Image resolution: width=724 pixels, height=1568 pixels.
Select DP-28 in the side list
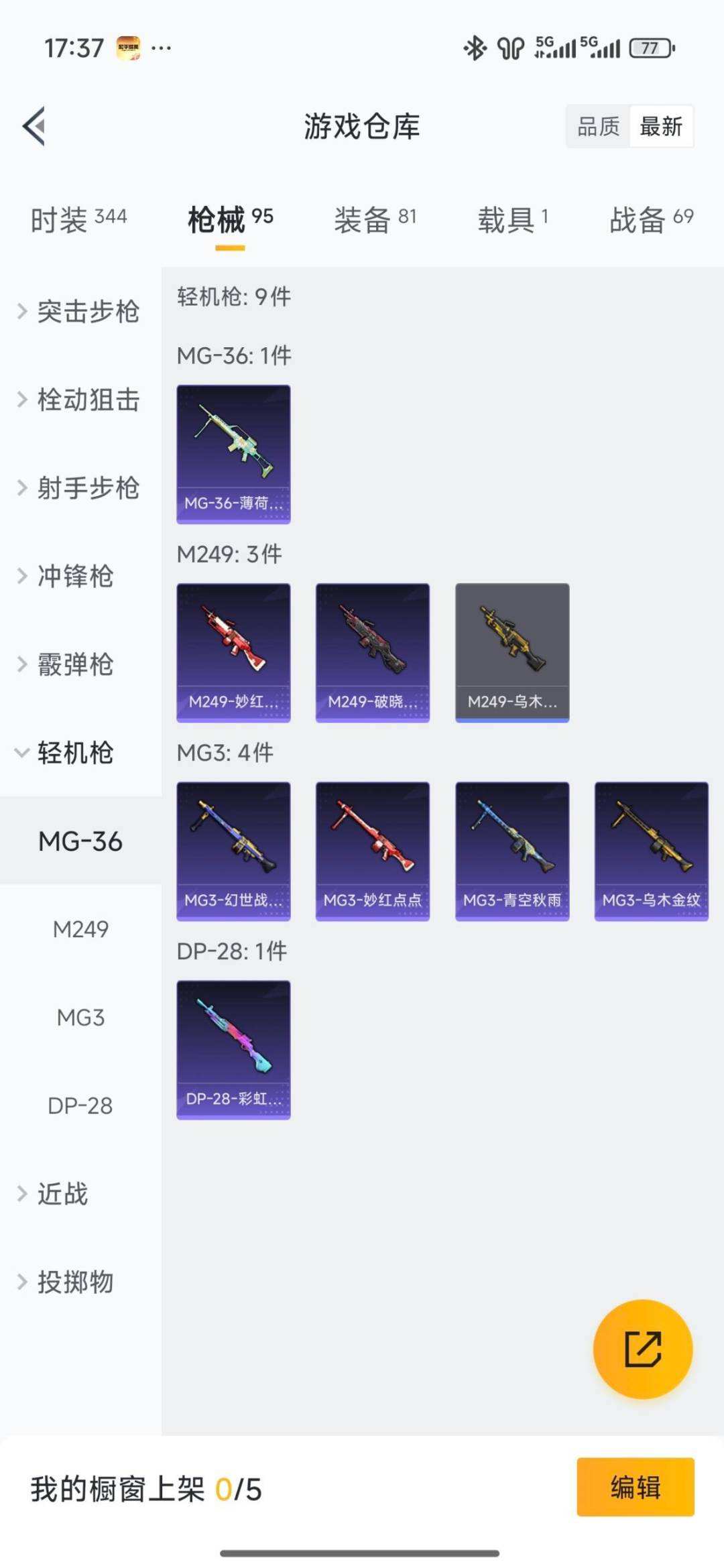(80, 1105)
